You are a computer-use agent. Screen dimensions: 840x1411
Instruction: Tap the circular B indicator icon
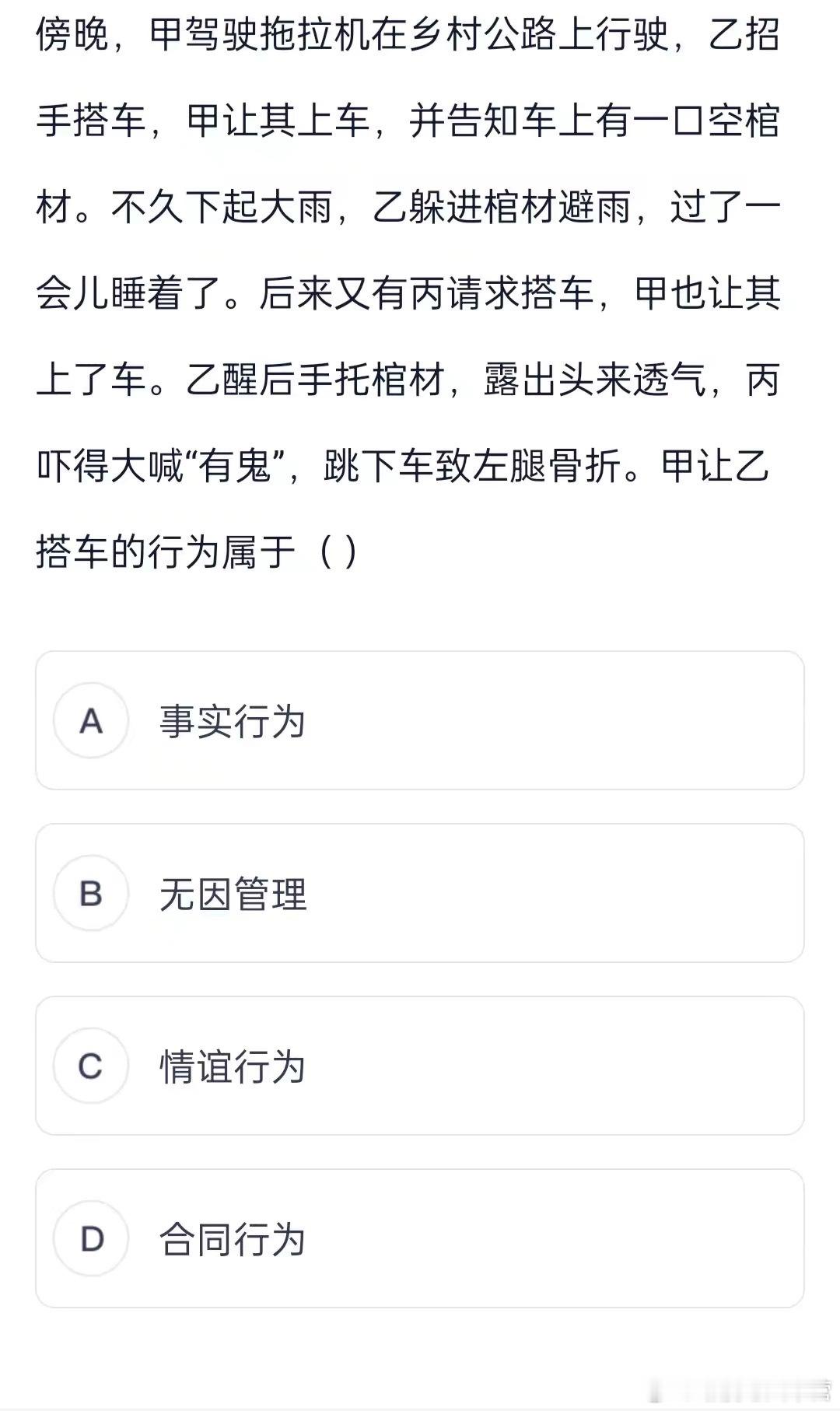(x=92, y=893)
